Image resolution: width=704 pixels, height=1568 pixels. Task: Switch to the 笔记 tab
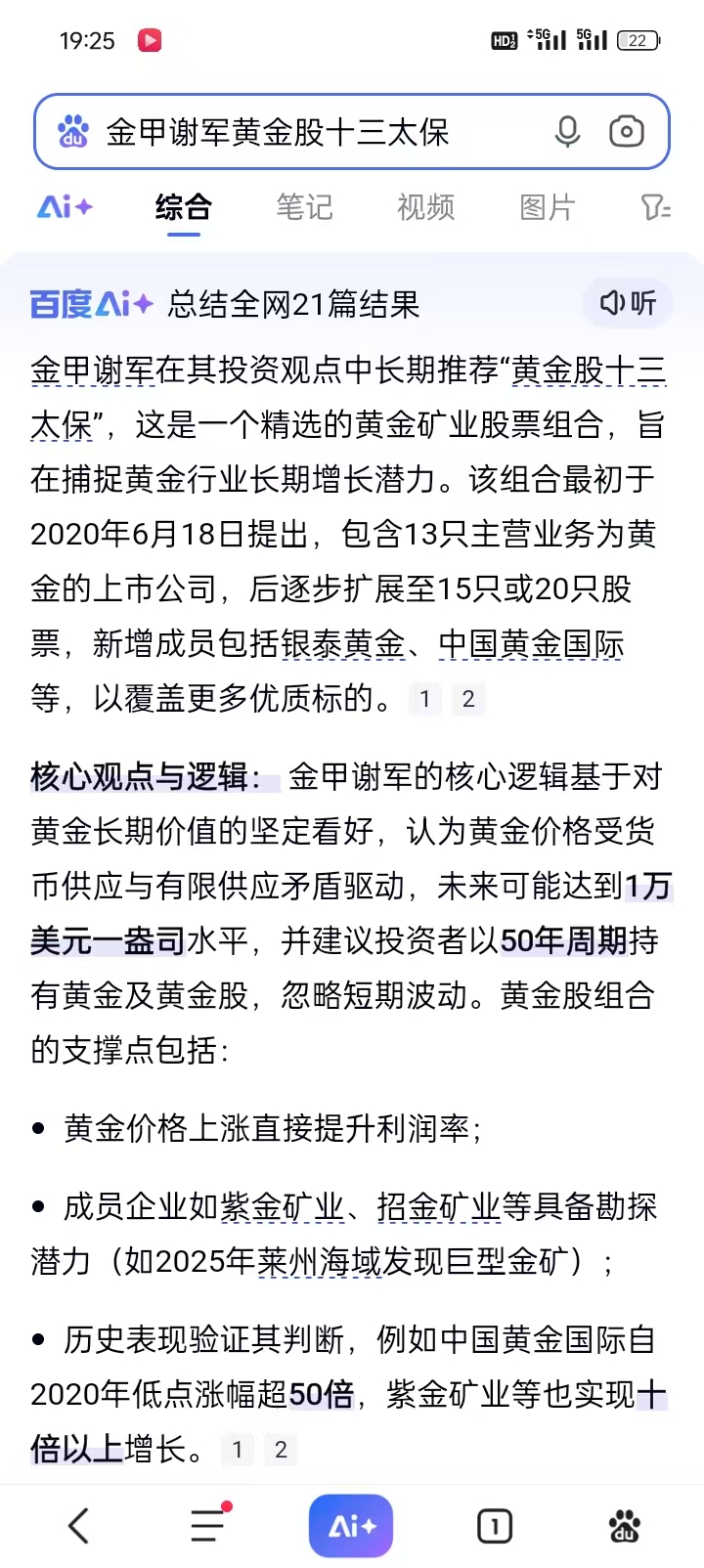(304, 207)
